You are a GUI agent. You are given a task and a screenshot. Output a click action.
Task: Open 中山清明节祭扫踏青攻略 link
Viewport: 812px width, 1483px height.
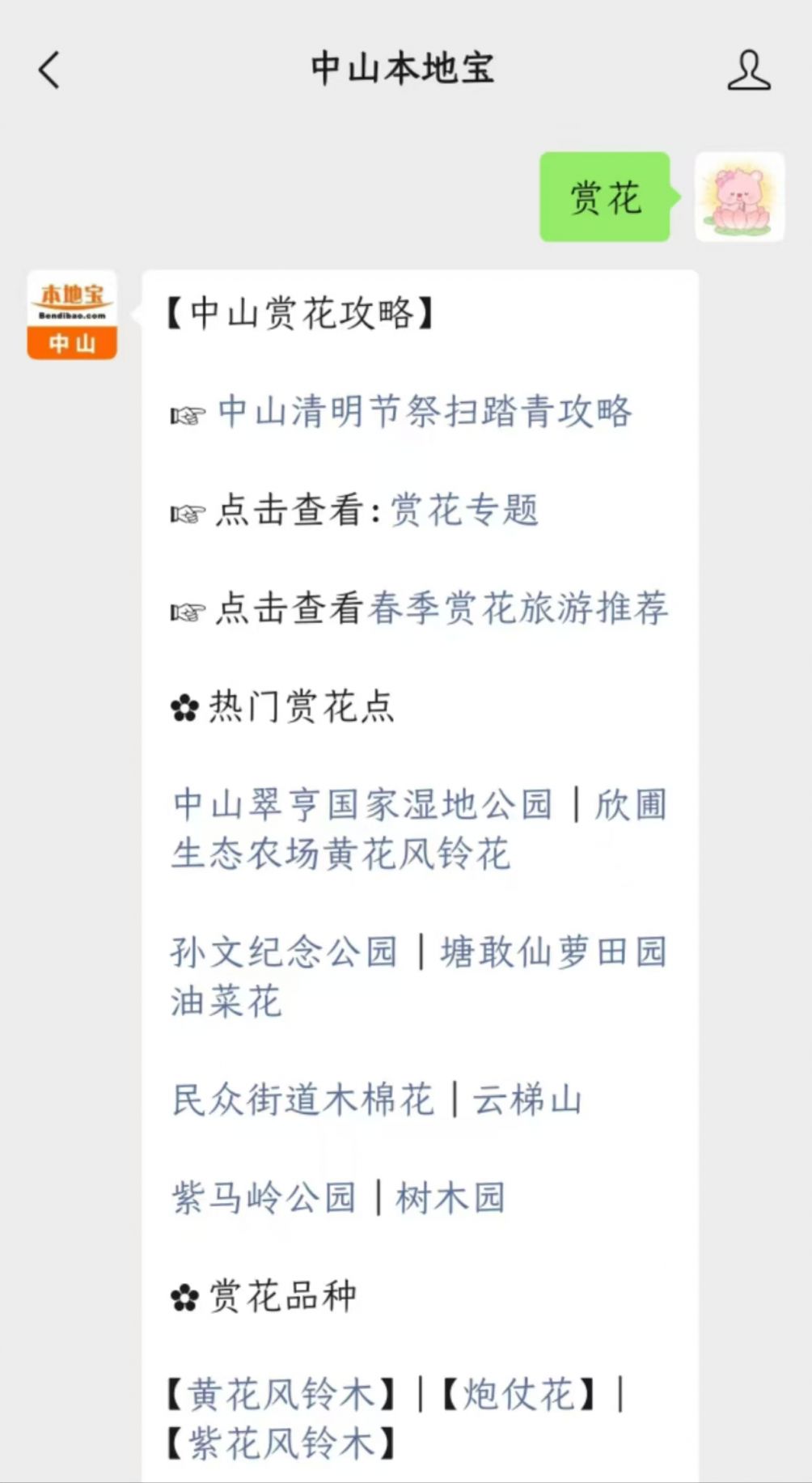[425, 412]
